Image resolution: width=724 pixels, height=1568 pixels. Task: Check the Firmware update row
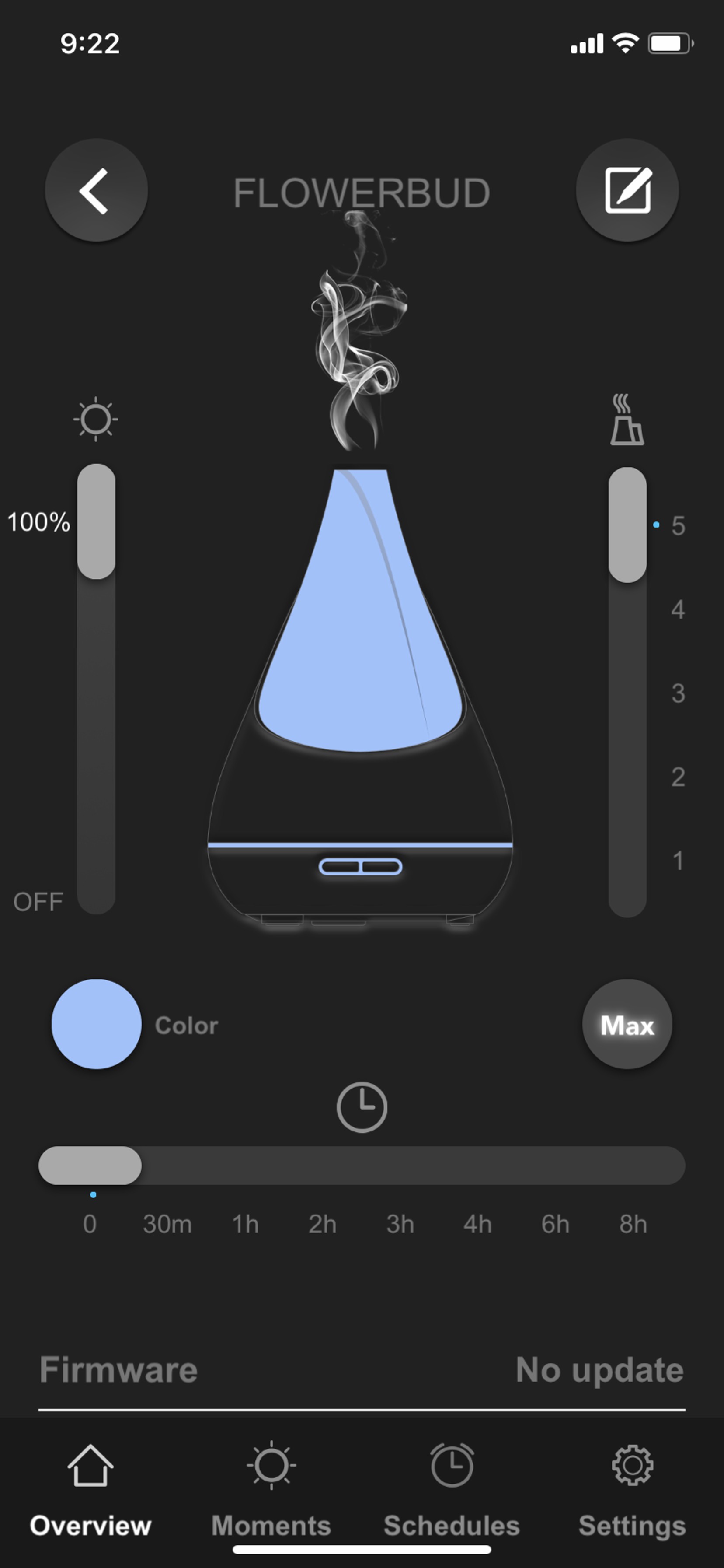coord(362,1369)
